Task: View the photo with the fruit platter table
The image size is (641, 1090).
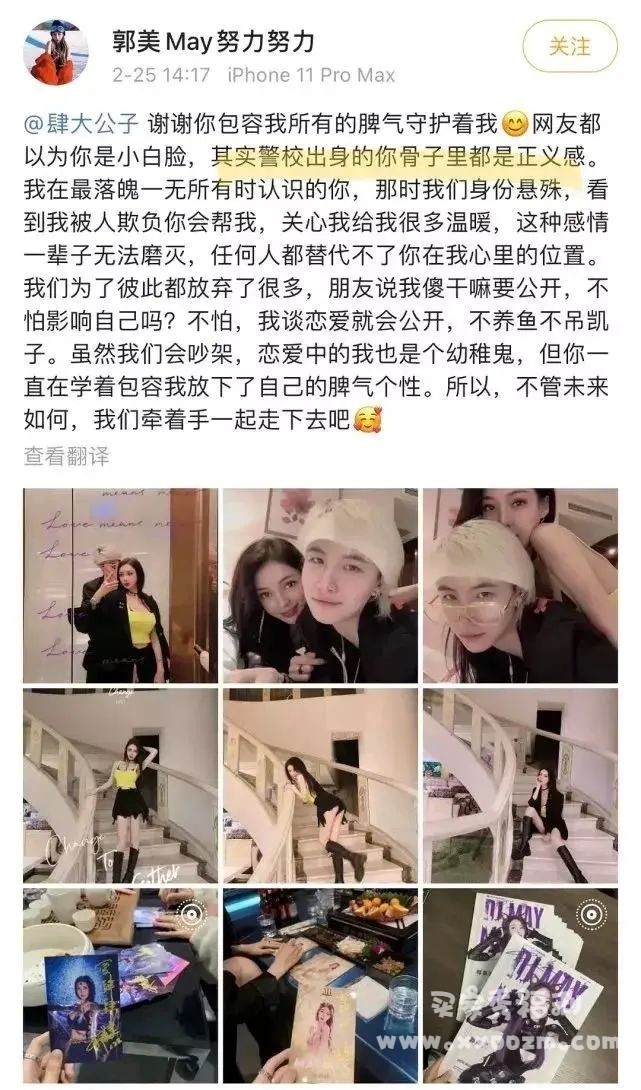Action: [319, 985]
